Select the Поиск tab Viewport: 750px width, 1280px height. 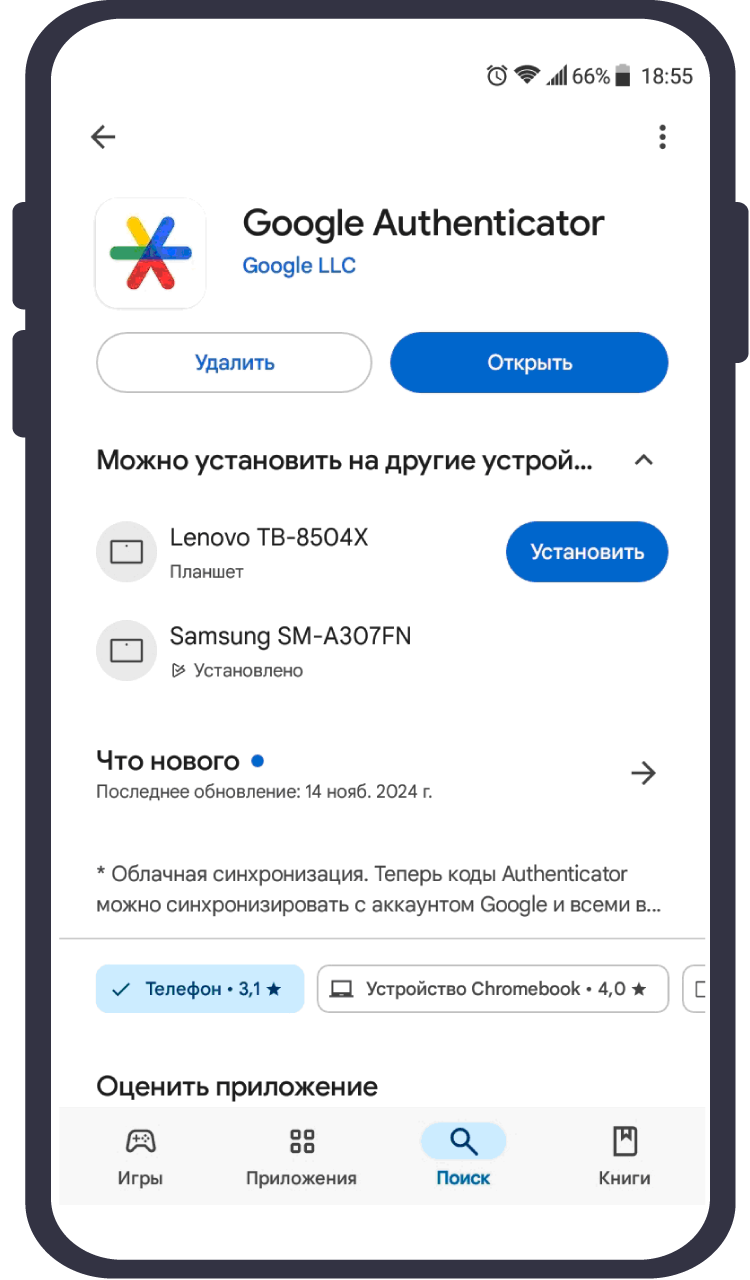pos(463,1156)
